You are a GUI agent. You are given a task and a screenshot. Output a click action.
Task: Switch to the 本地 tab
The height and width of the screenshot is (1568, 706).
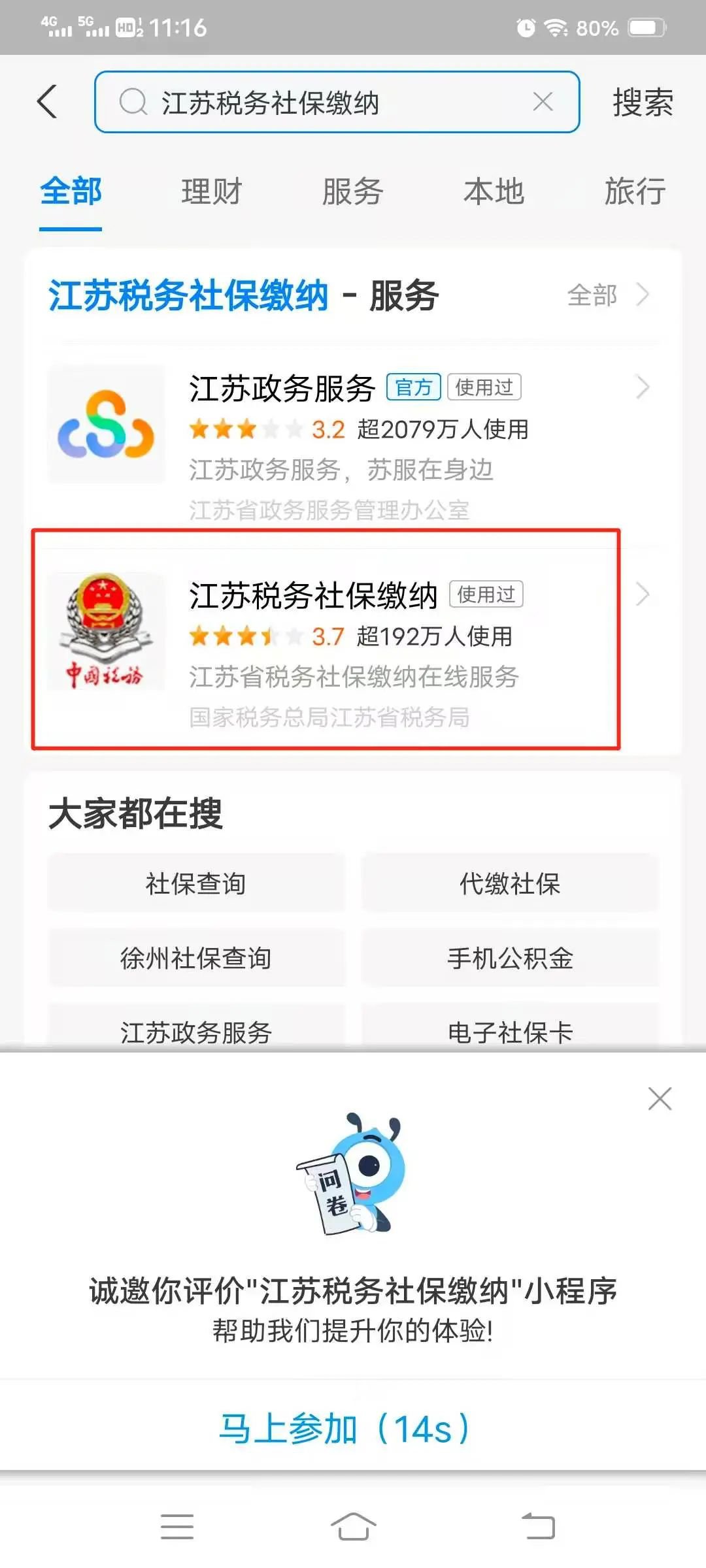(x=494, y=192)
